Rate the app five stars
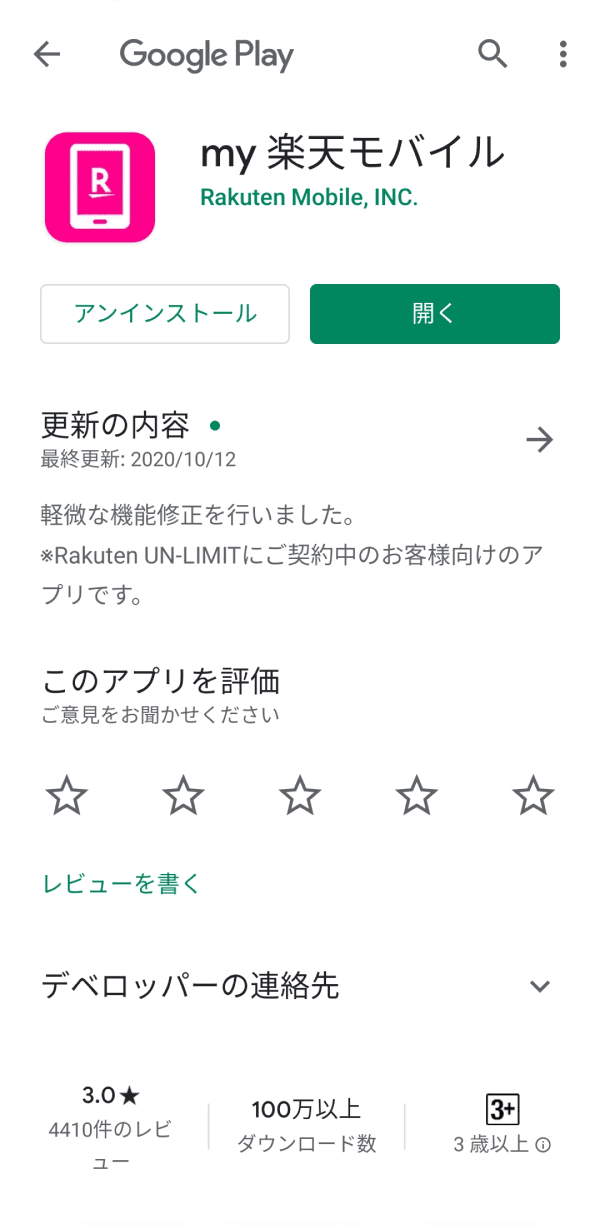Image resolution: width=600 pixels, height=1226 pixels. tap(532, 796)
